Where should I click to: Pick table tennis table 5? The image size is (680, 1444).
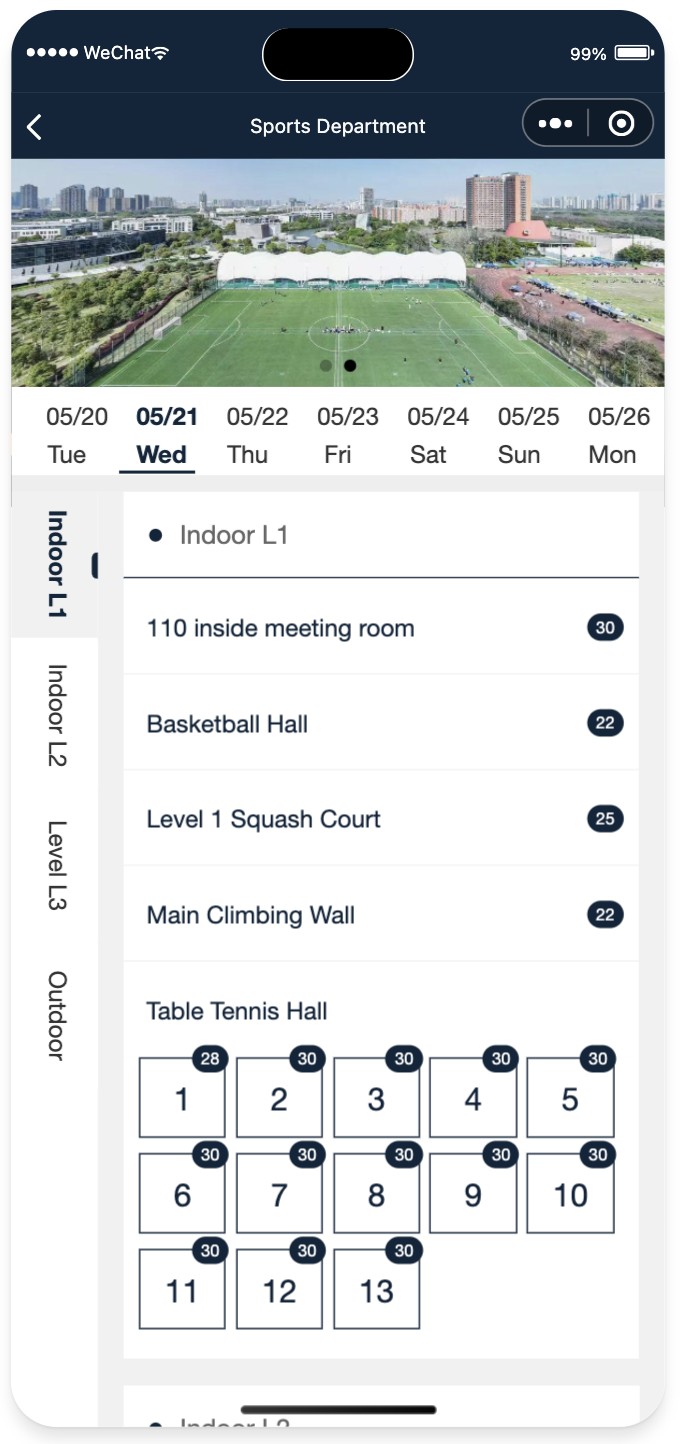(x=570, y=1098)
